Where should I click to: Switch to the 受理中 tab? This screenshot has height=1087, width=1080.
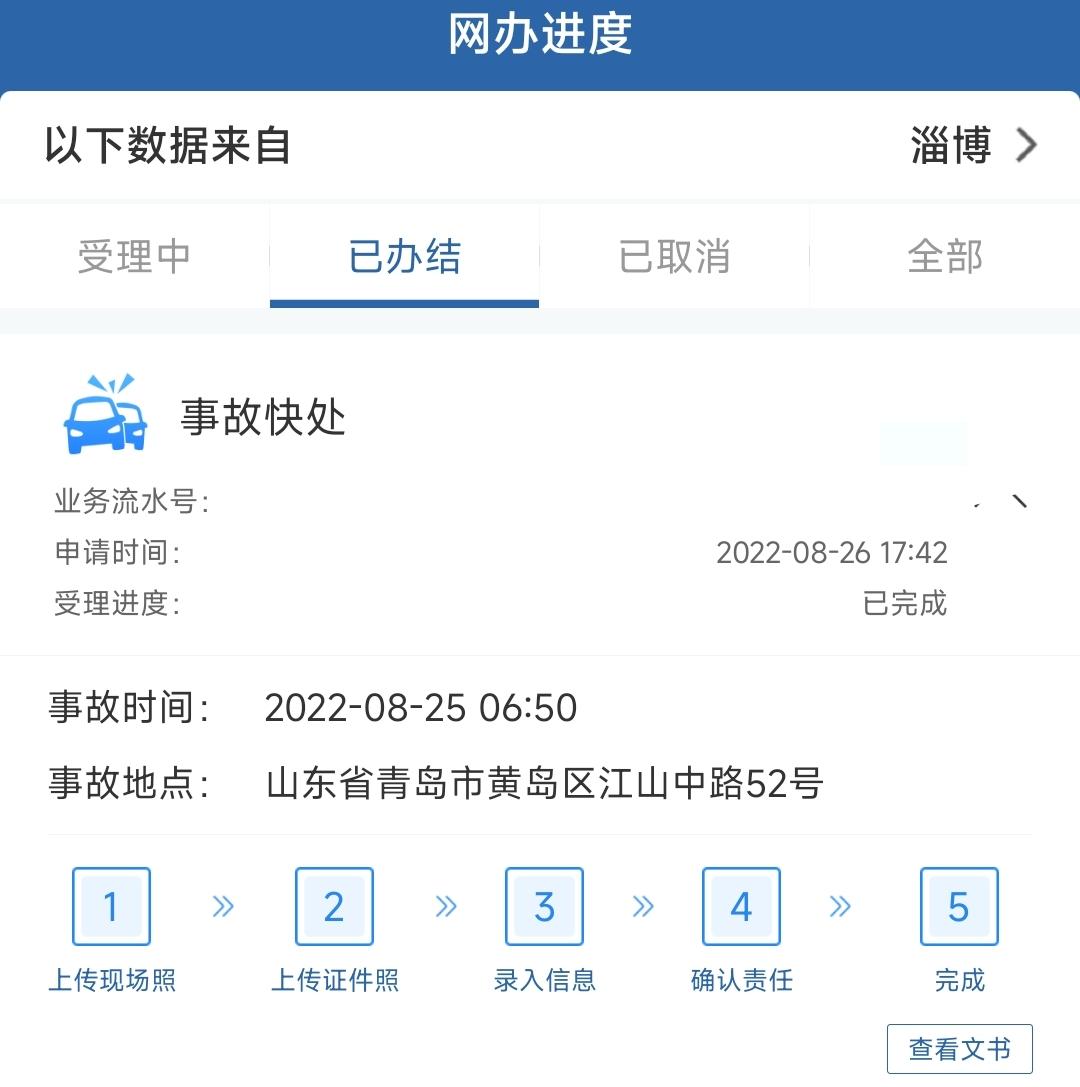click(134, 256)
